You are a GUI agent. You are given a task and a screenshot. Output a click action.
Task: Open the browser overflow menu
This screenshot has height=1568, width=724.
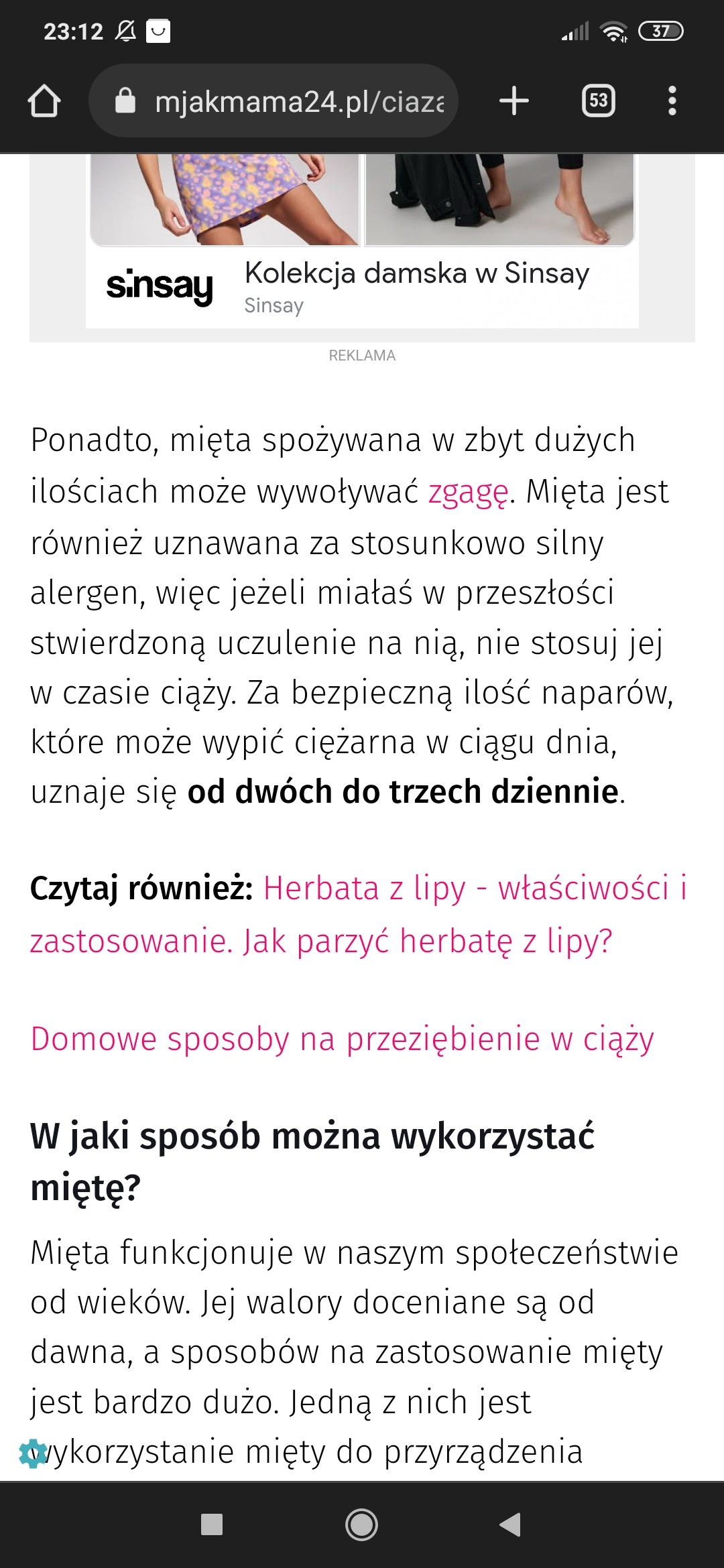[x=672, y=101]
